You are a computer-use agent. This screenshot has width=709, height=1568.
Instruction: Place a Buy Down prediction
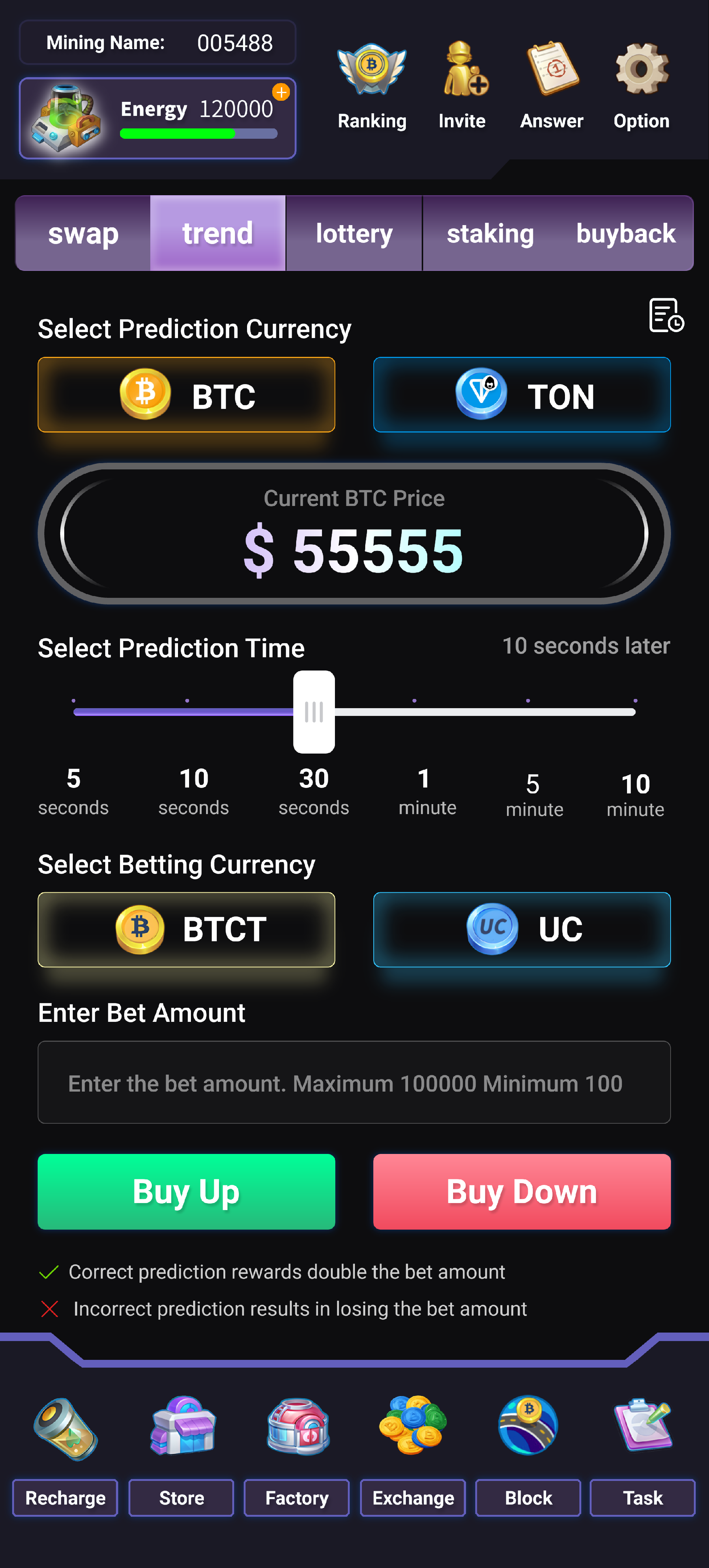521,1191
